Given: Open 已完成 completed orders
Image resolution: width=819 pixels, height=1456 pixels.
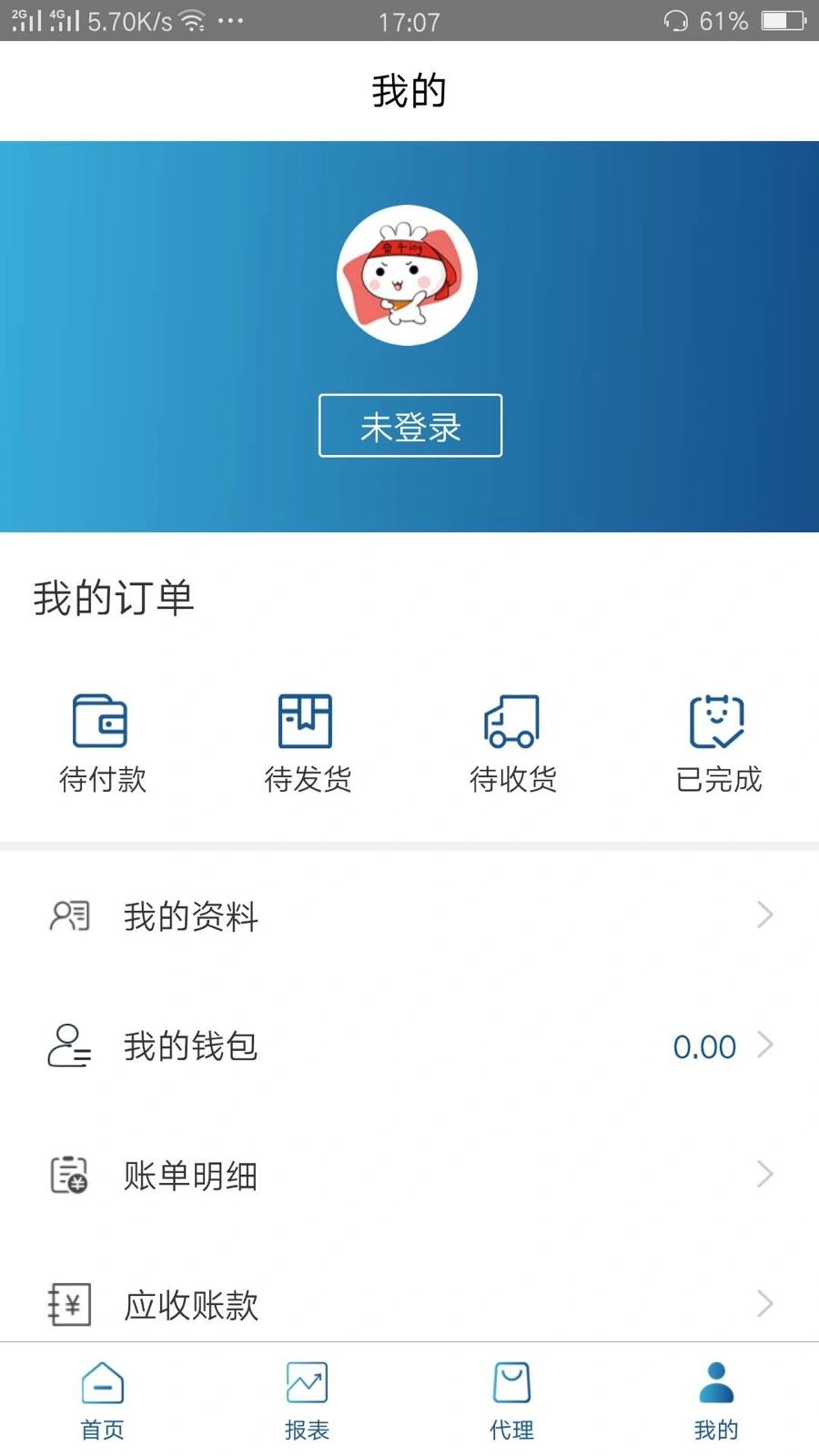Looking at the screenshot, I should pos(718,722).
